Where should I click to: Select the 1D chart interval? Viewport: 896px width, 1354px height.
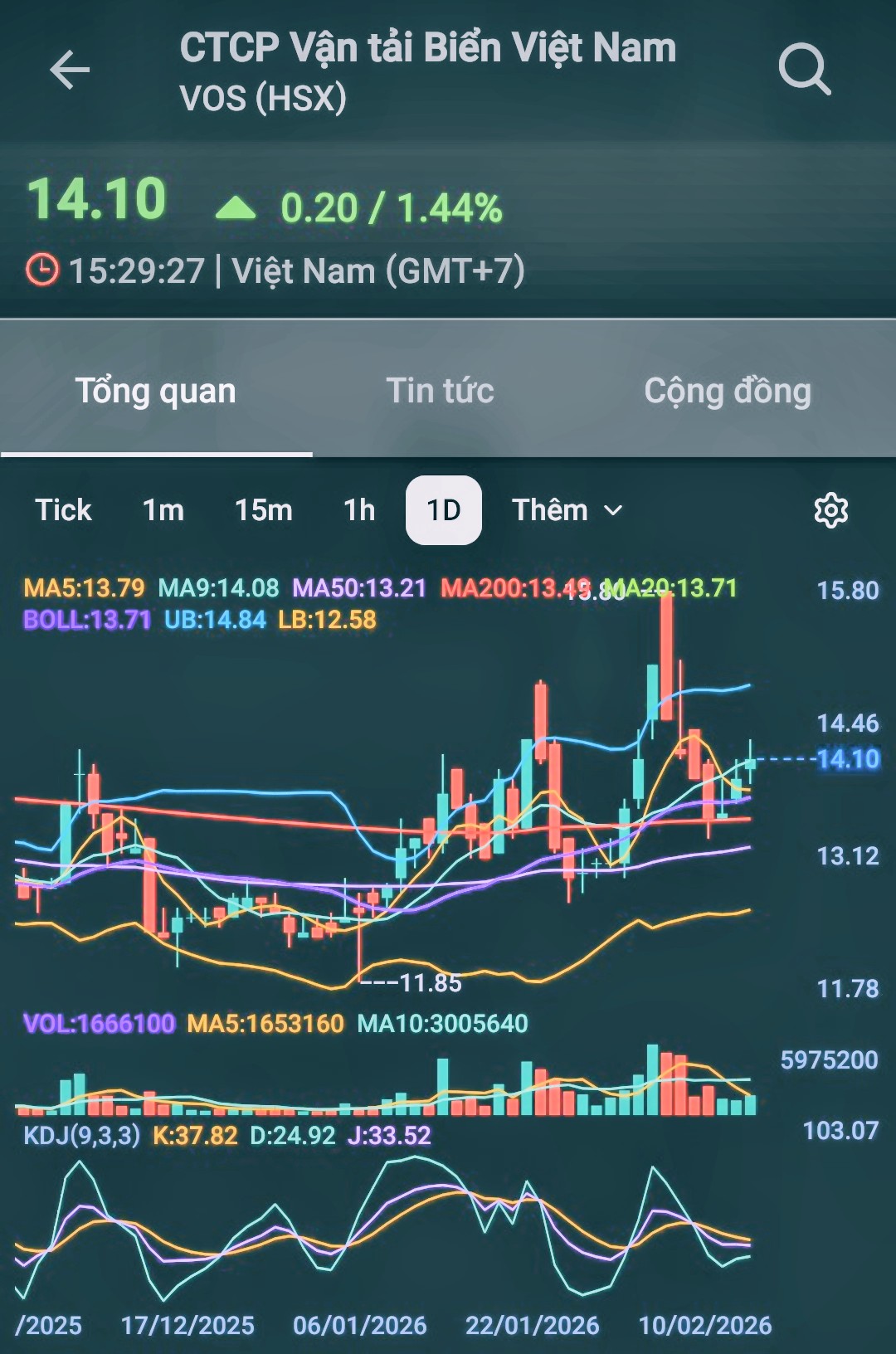pyautogui.click(x=443, y=509)
